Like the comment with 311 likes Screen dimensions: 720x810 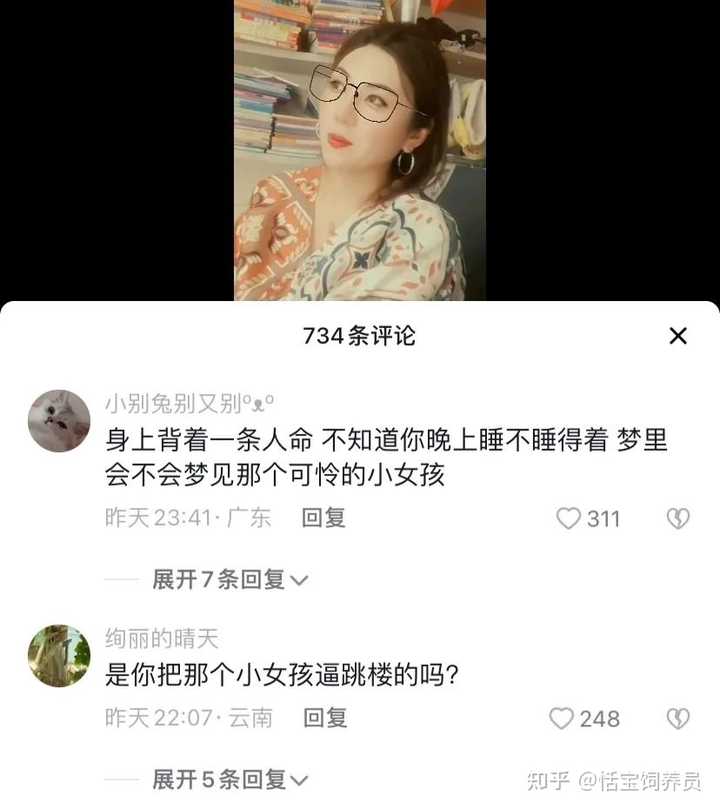[570, 518]
